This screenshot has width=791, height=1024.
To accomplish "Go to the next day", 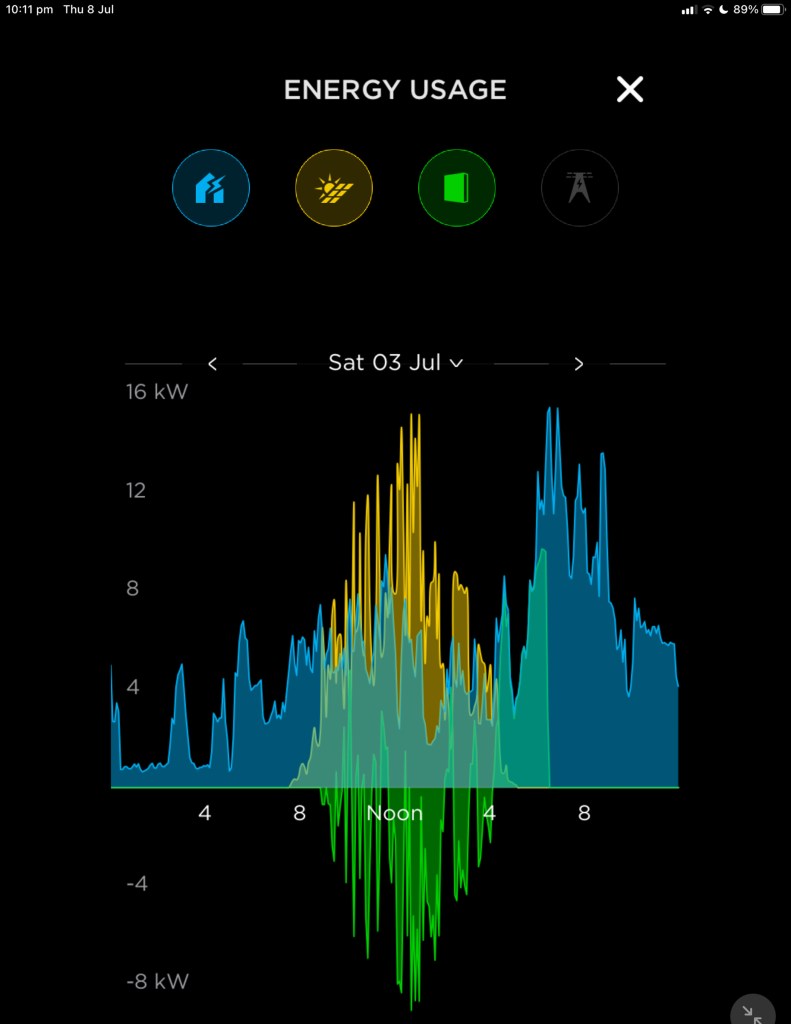I will 578,364.
